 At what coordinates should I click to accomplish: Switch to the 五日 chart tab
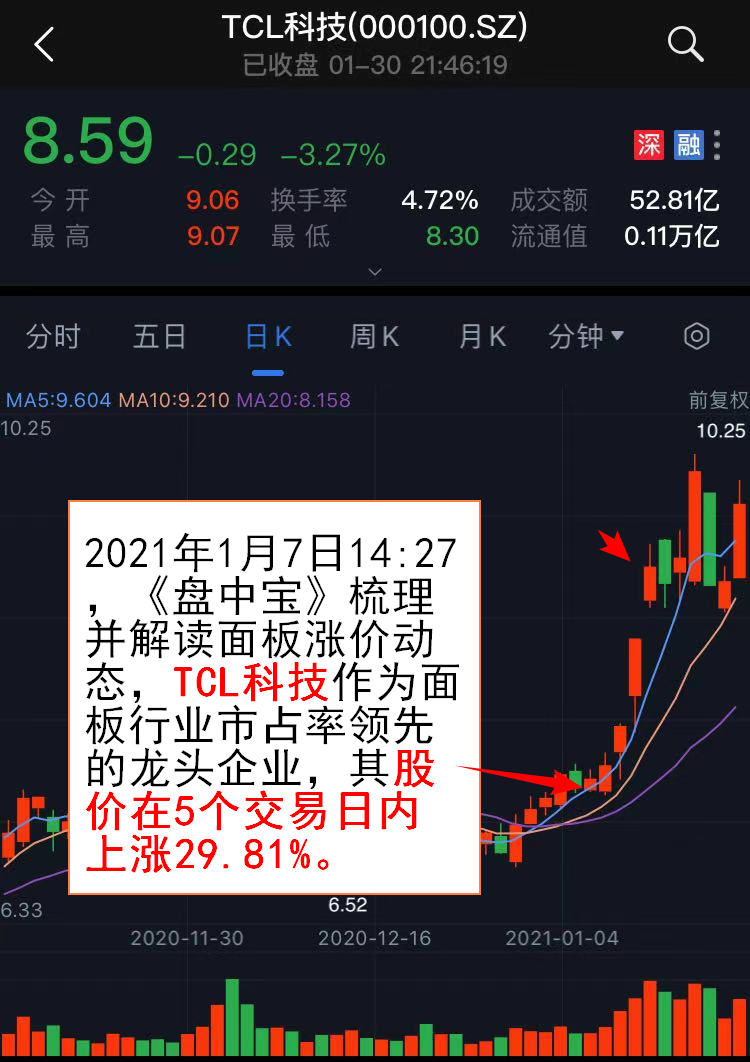[x=160, y=337]
